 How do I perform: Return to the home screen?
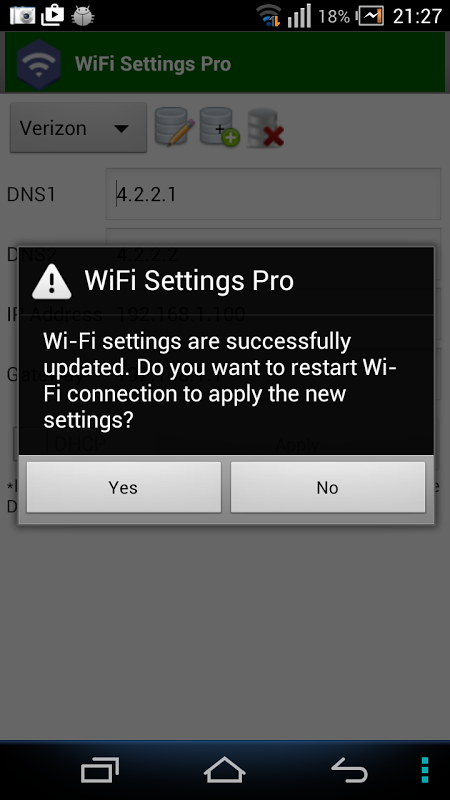pos(224,769)
